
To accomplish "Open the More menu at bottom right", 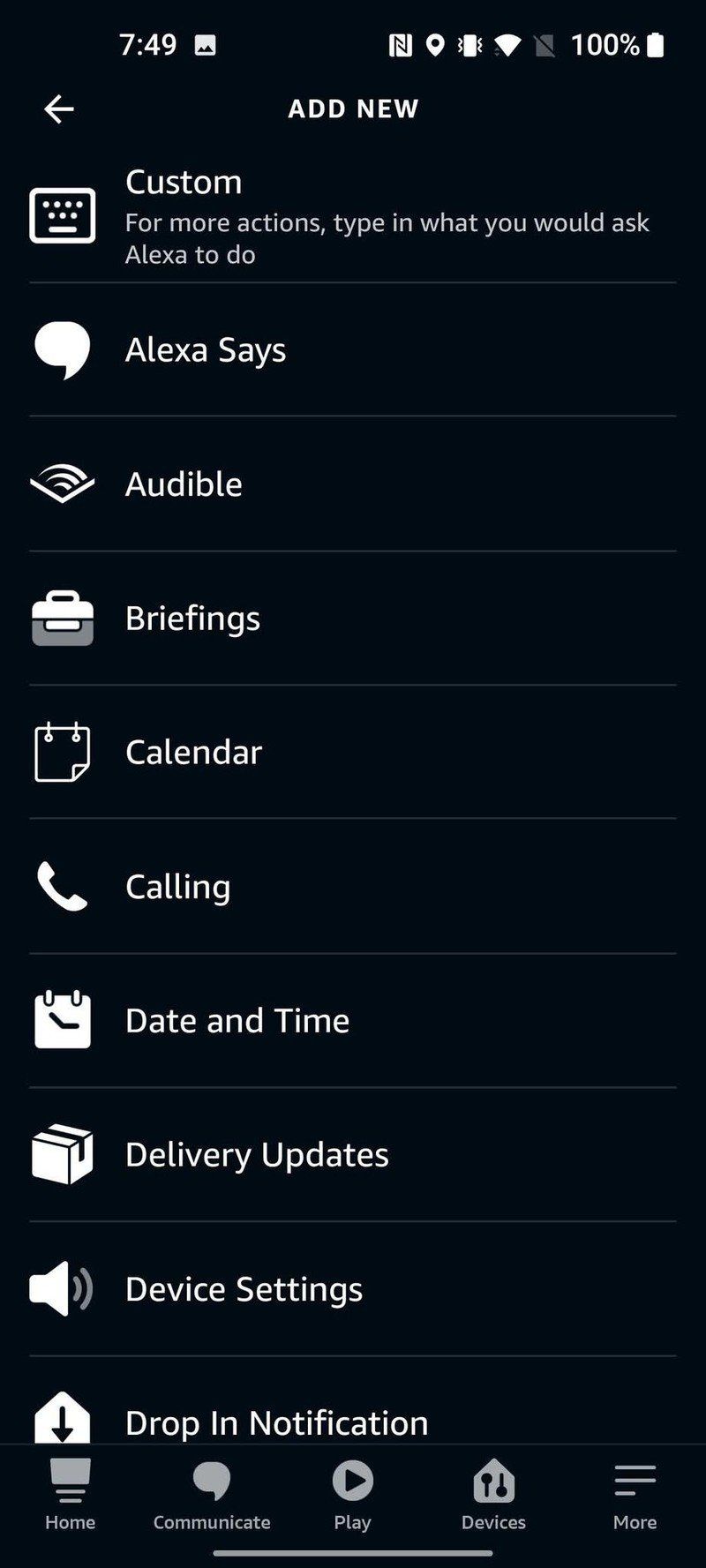I will 635,1496.
